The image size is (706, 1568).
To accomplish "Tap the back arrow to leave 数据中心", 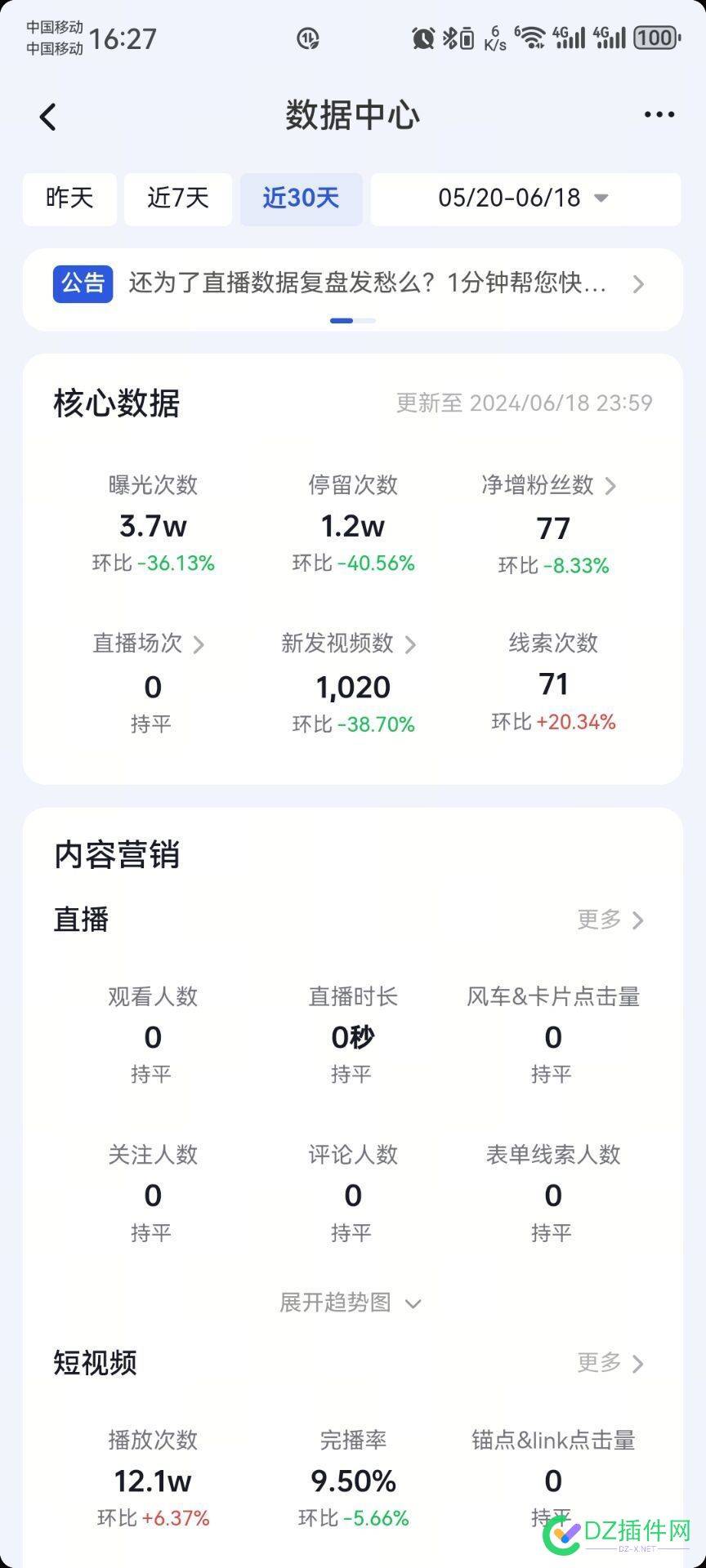I will click(x=47, y=116).
